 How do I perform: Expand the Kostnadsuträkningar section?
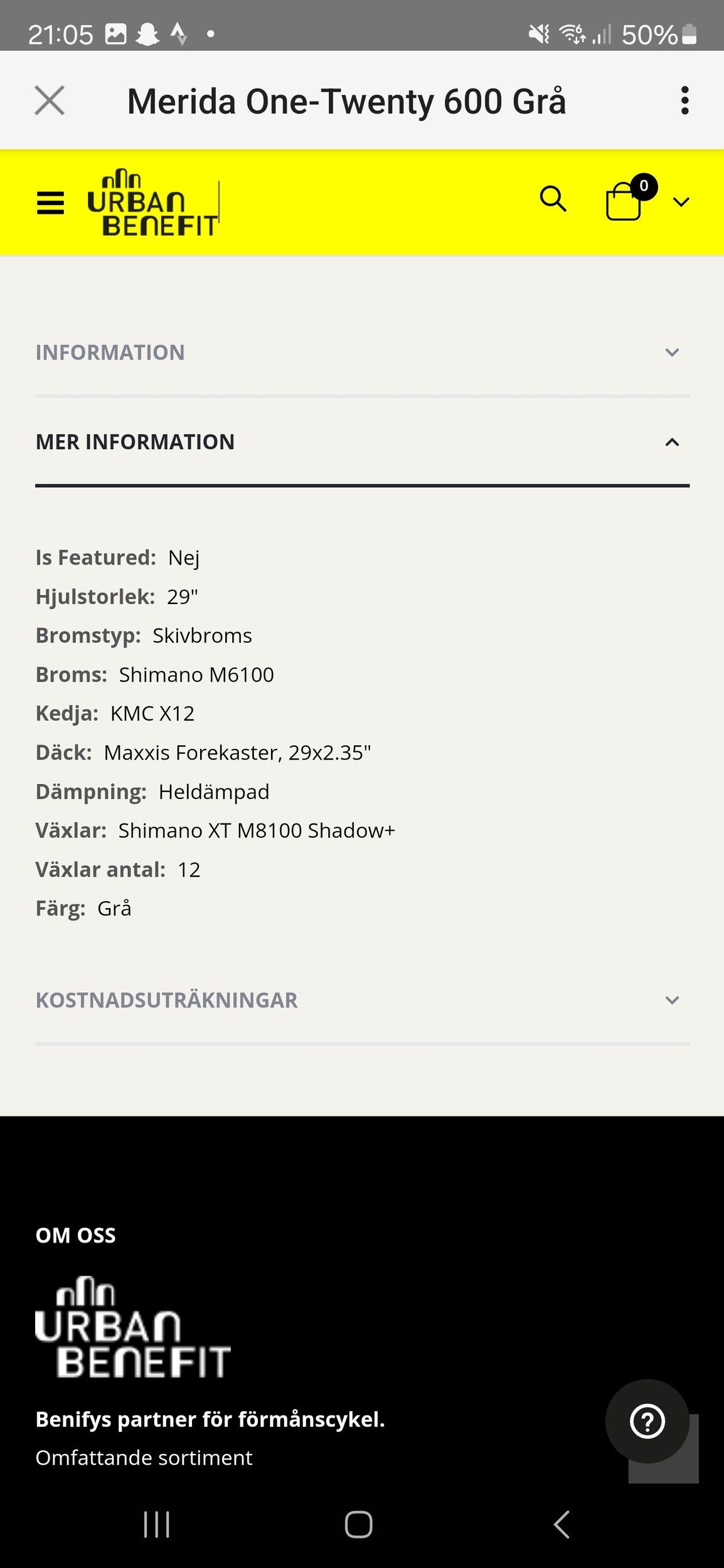tap(362, 1000)
